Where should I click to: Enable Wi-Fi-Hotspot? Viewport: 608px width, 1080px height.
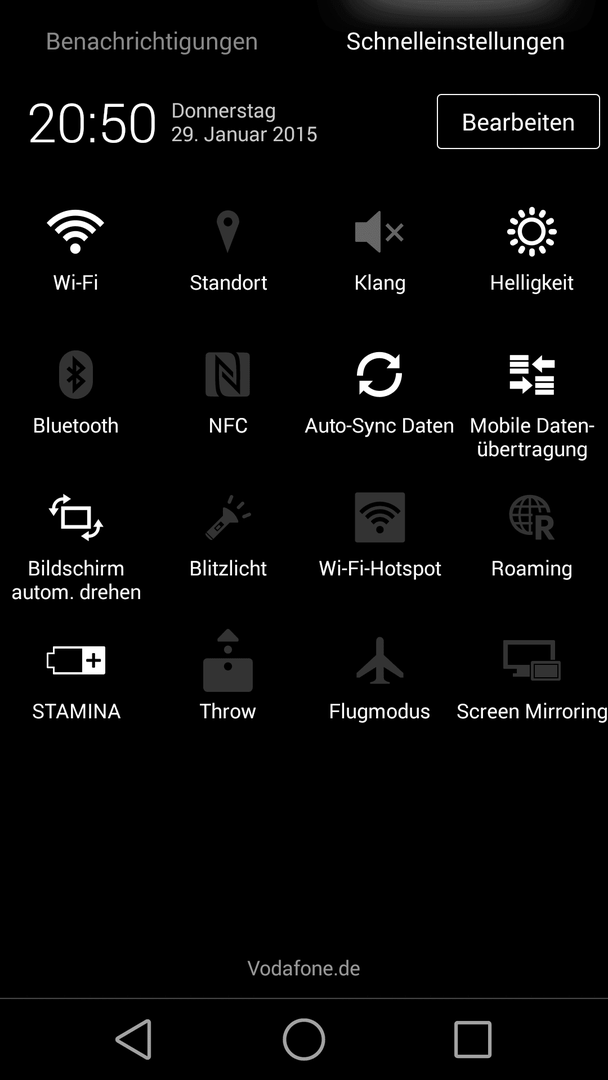point(380,535)
